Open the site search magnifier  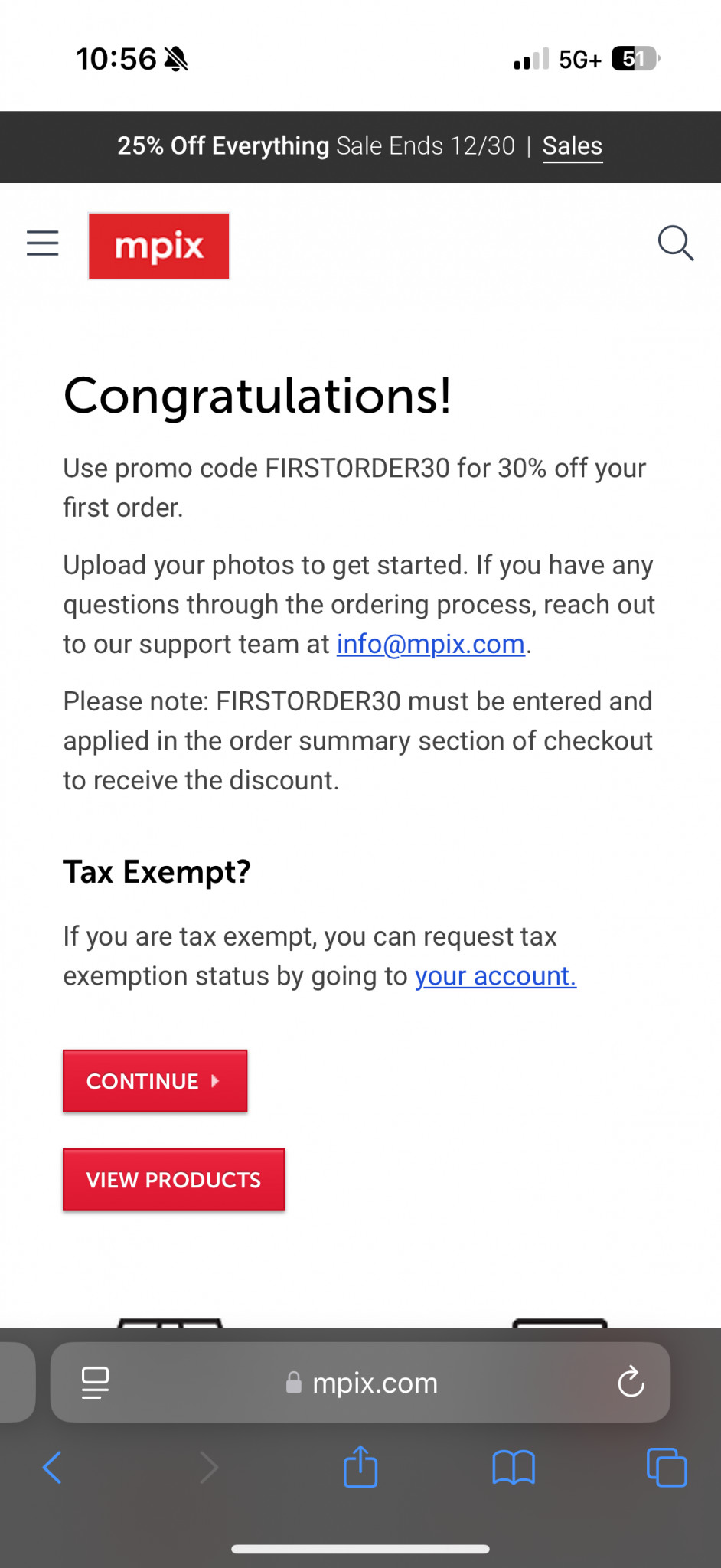coord(676,243)
